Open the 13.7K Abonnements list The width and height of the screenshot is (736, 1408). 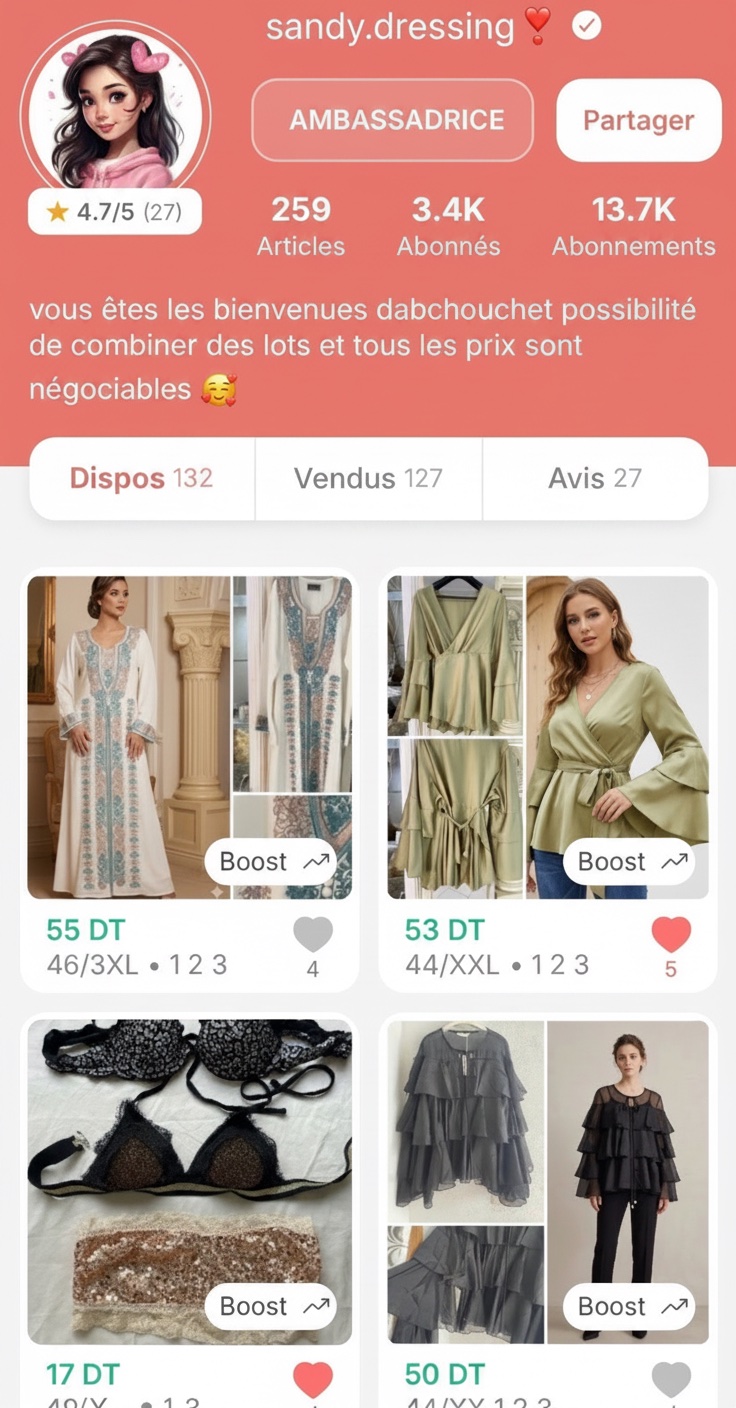pyautogui.click(x=634, y=226)
